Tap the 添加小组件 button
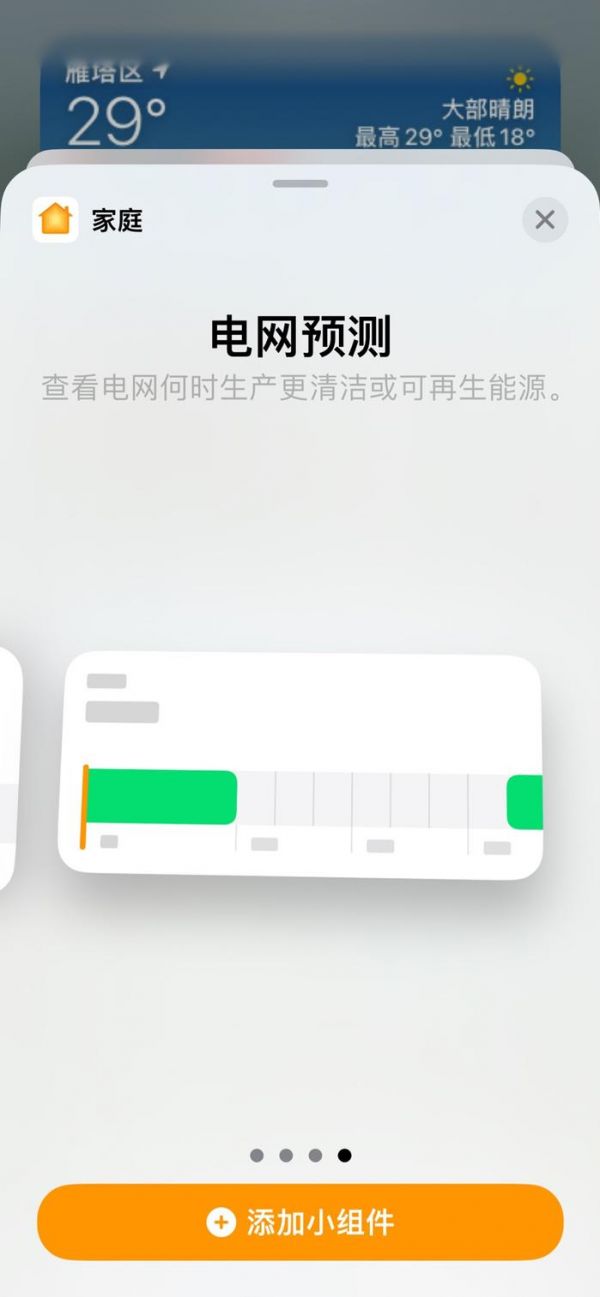This screenshot has width=600, height=1297. 300,1221
